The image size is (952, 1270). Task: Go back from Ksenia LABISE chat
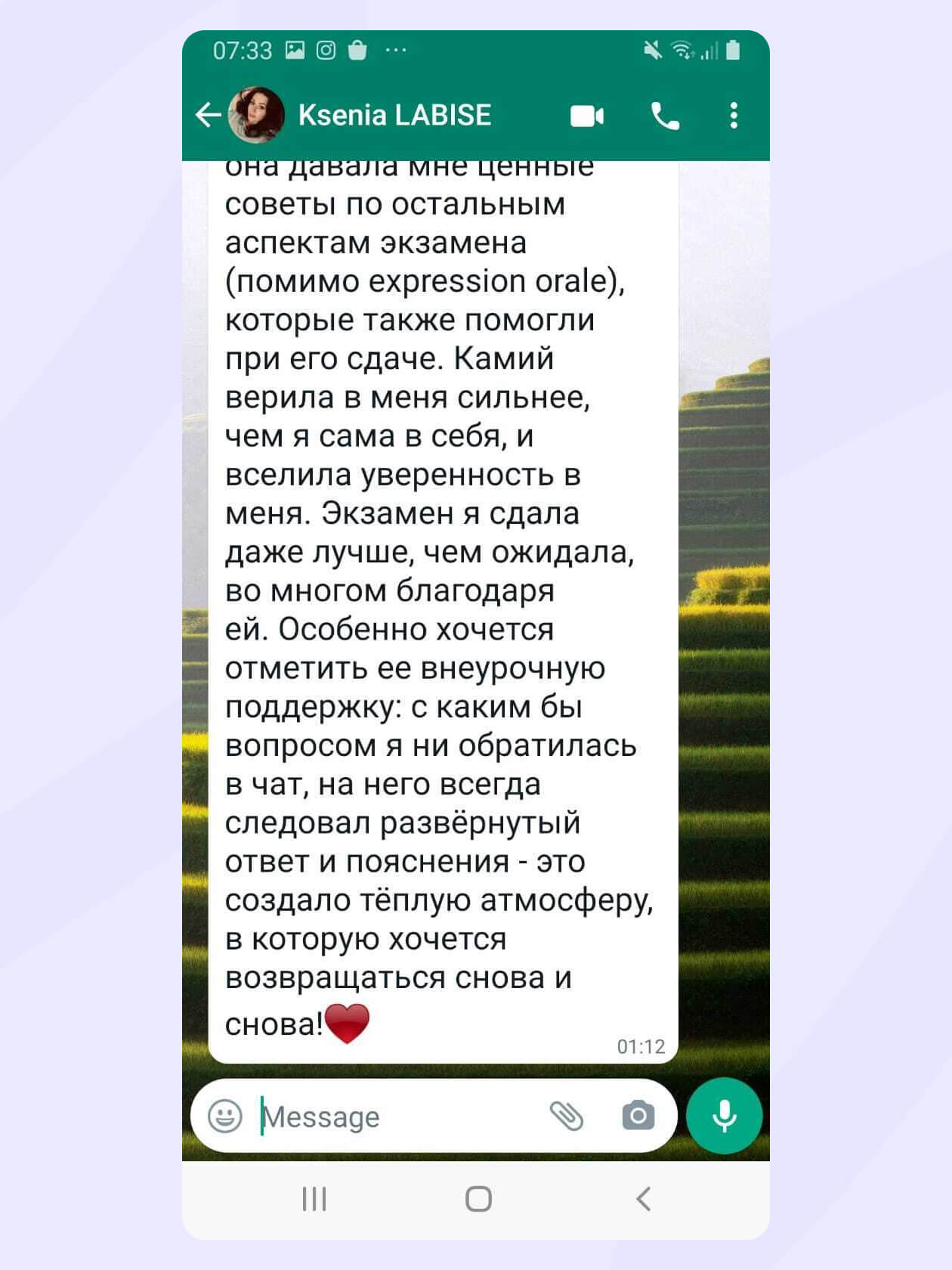pos(208,115)
